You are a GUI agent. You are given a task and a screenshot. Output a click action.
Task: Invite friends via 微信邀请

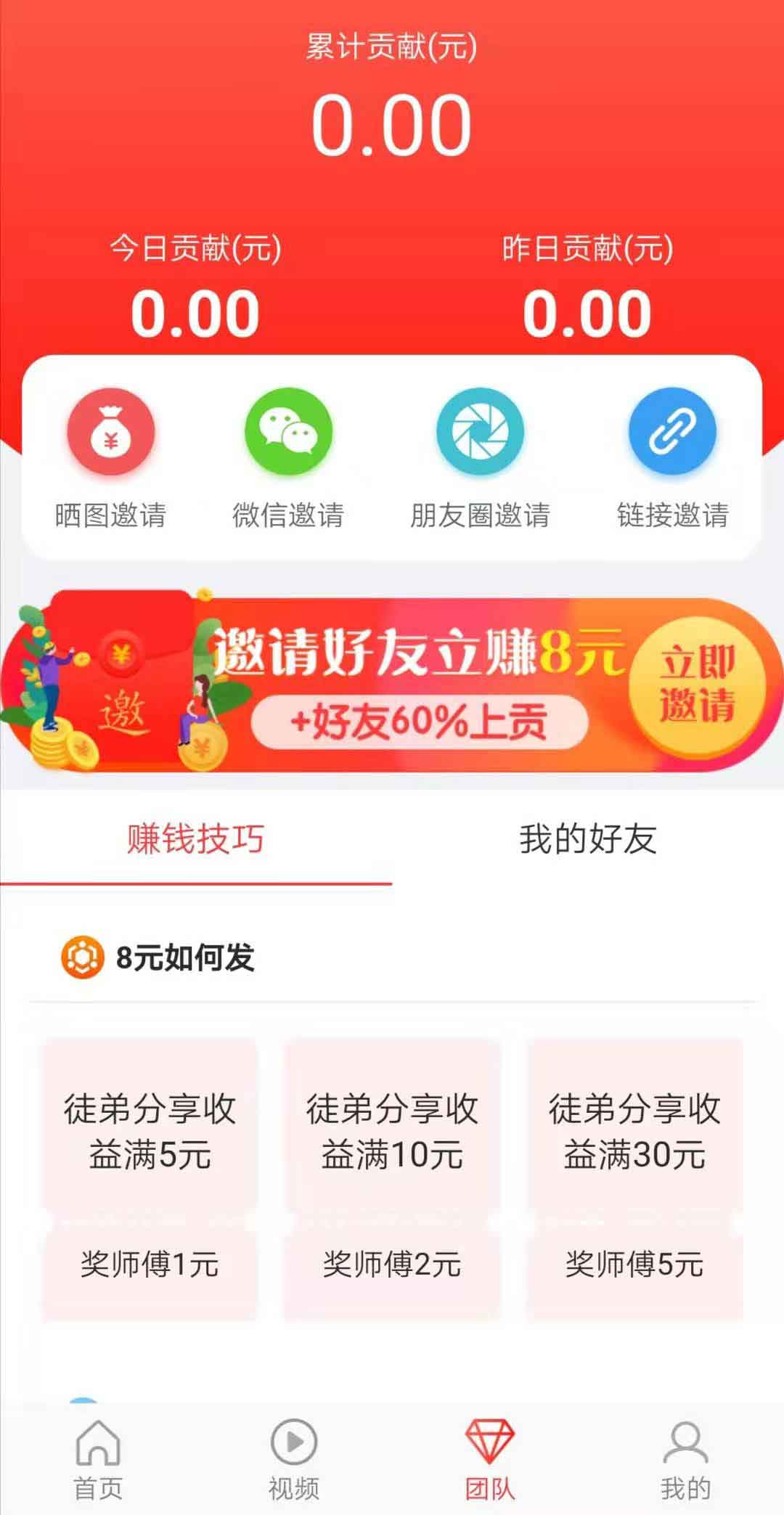point(288,459)
